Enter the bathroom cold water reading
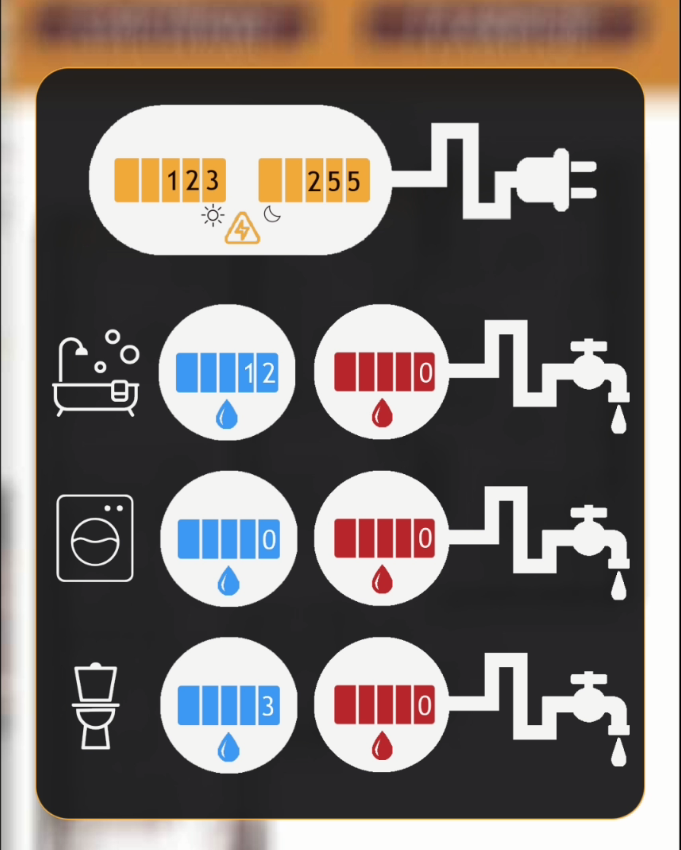 point(227,373)
